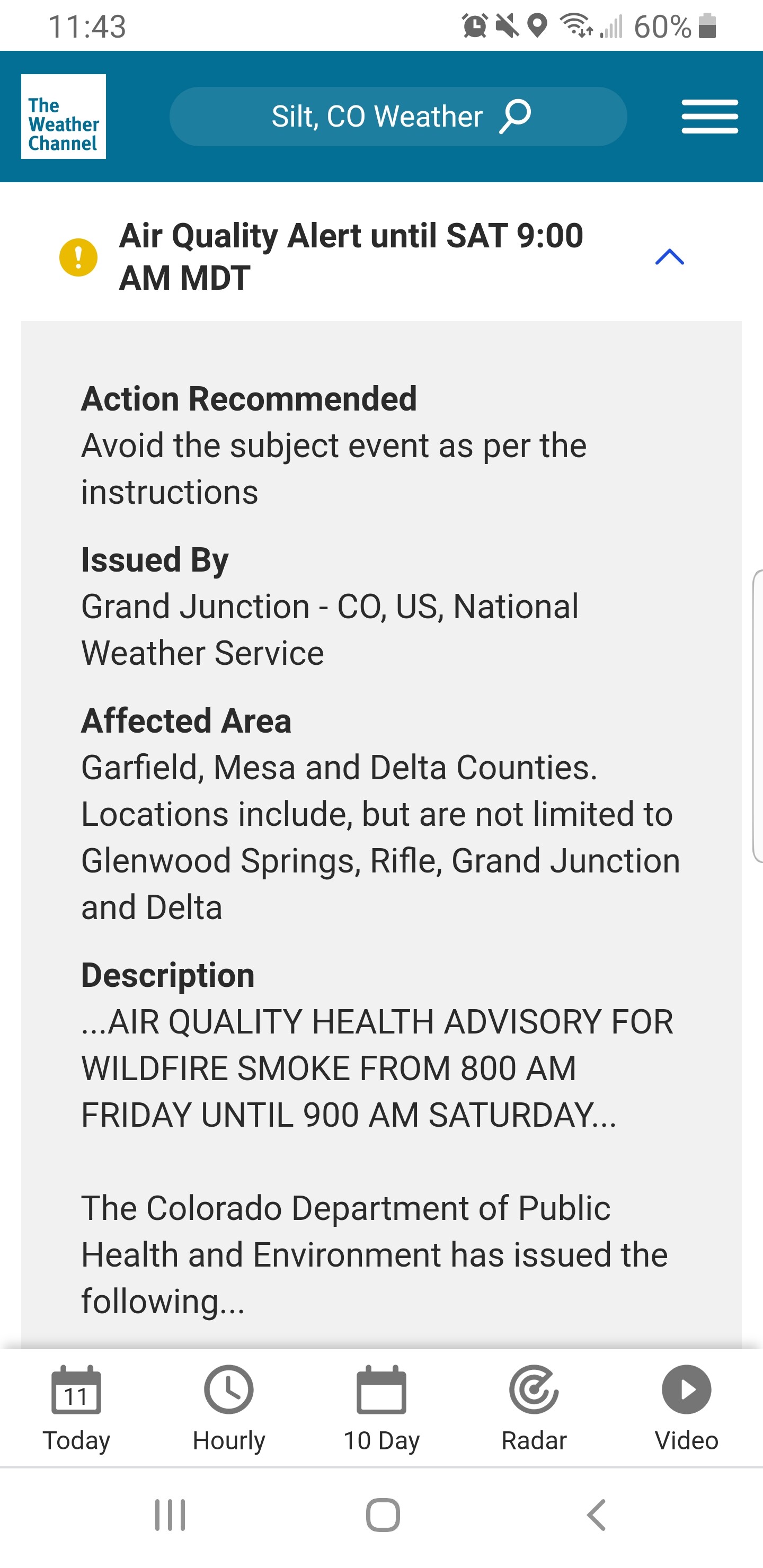Tap the Silt, CO Weather search box
The image size is (763, 1568).
pyautogui.click(x=398, y=116)
